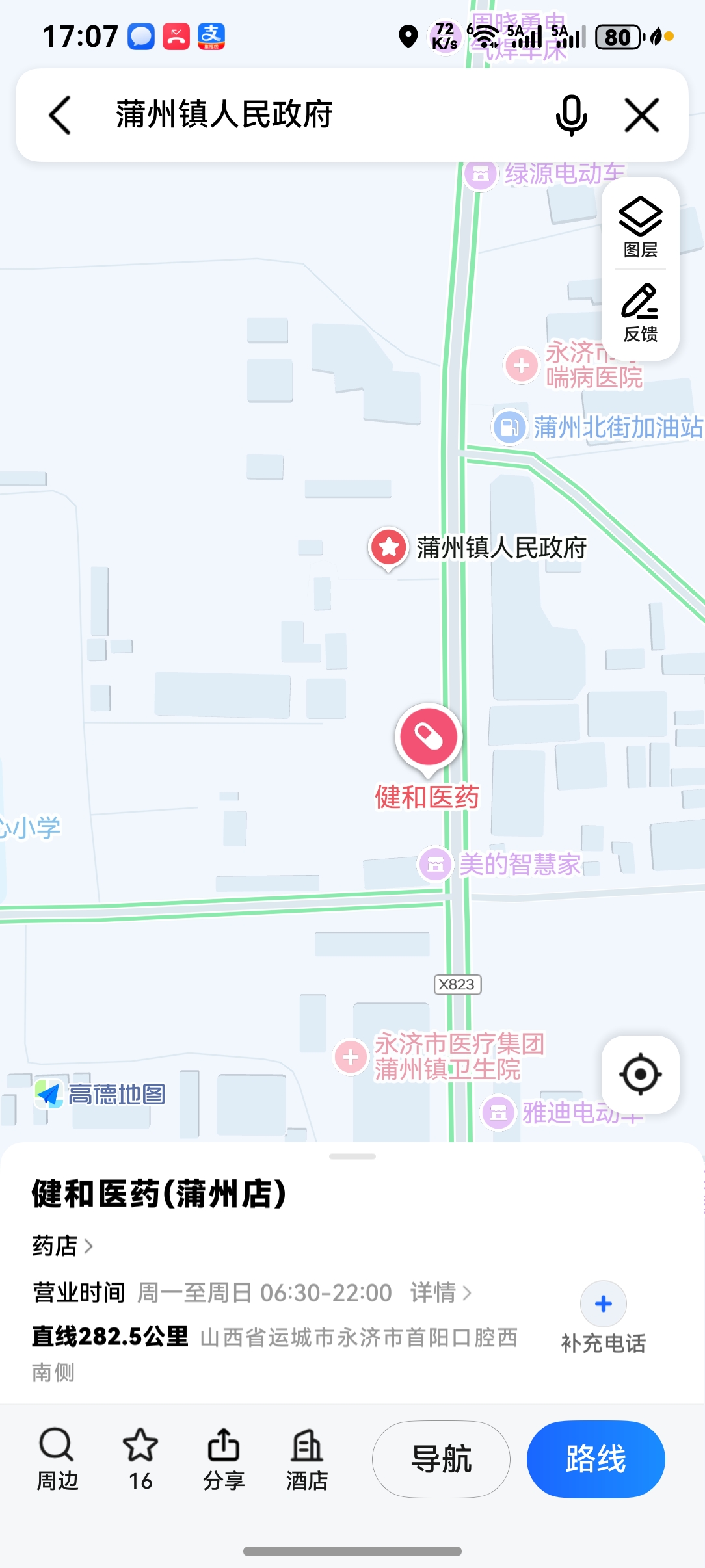Clear the search with the X button

642,115
